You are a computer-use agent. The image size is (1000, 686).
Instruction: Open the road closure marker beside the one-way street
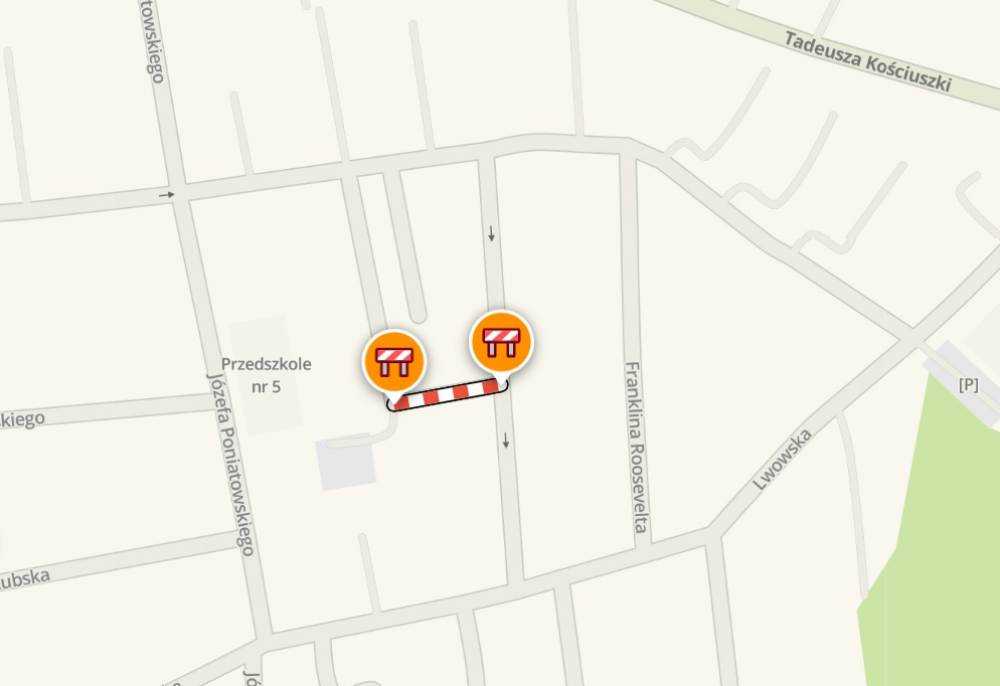point(501,341)
